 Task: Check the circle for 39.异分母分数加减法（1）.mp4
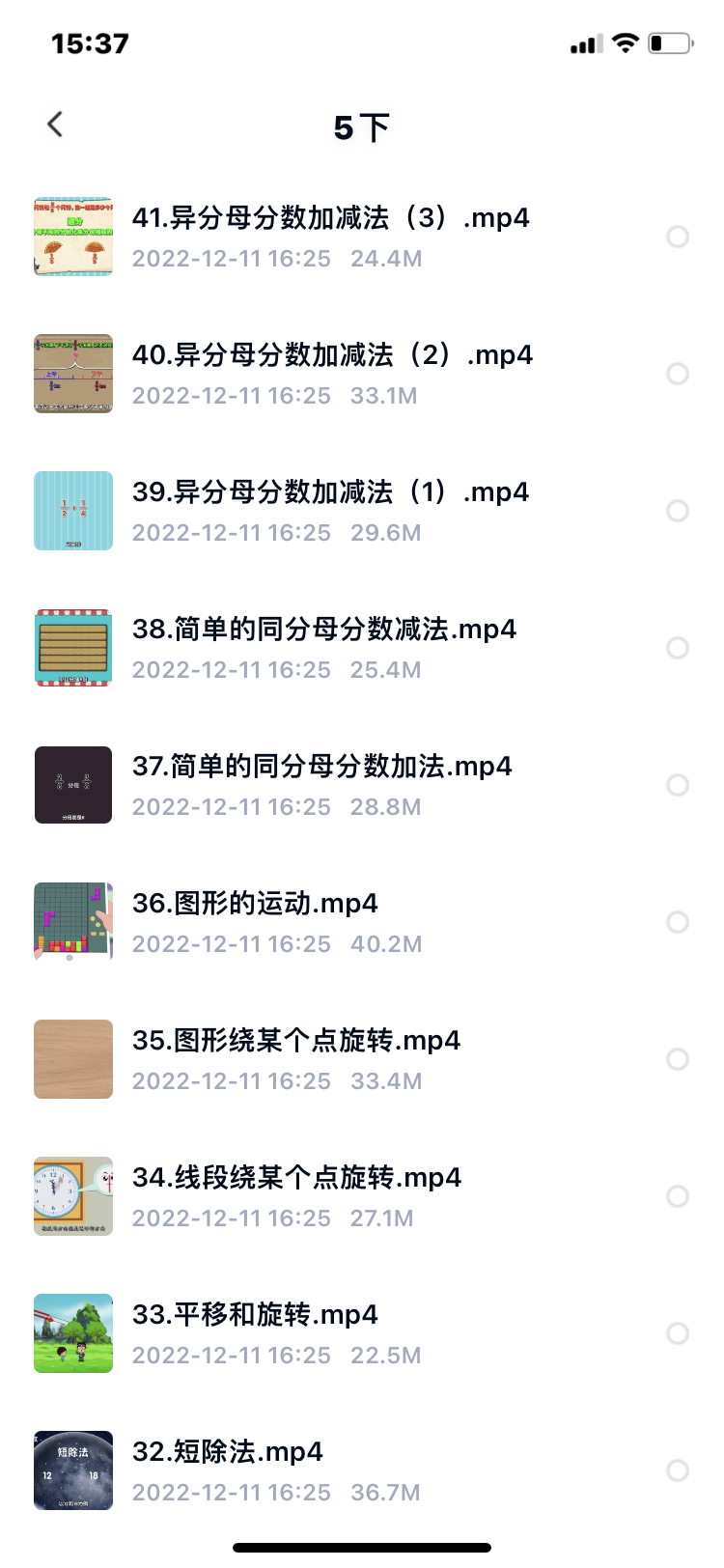[678, 511]
